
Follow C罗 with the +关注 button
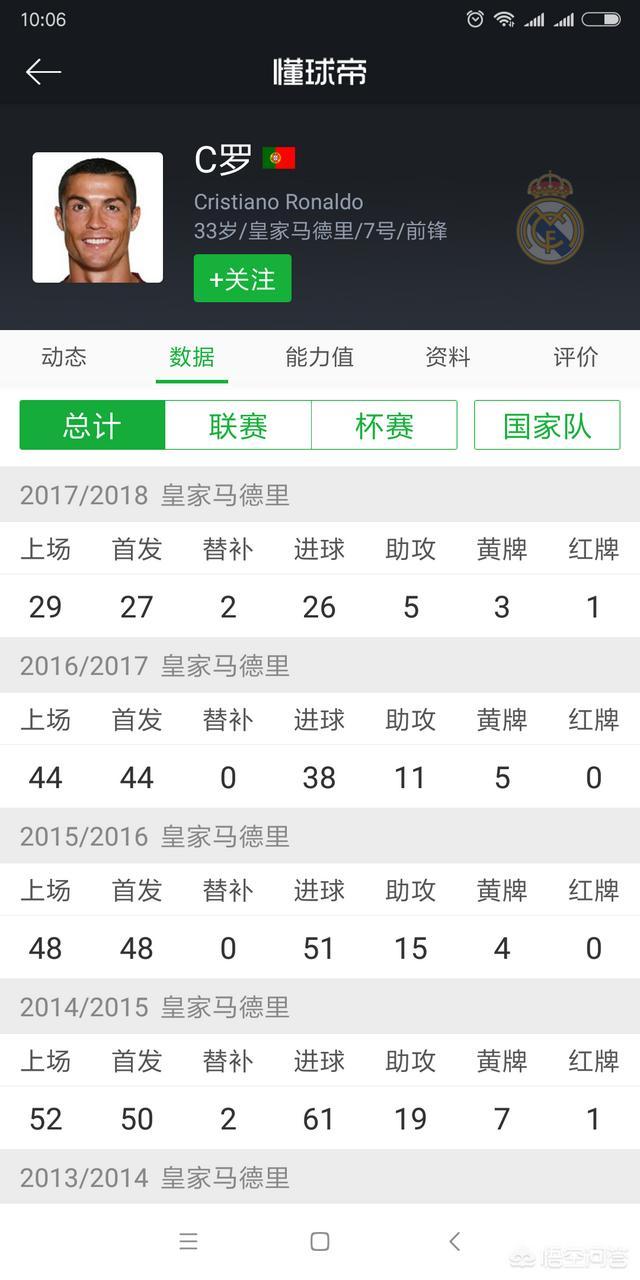tap(242, 278)
